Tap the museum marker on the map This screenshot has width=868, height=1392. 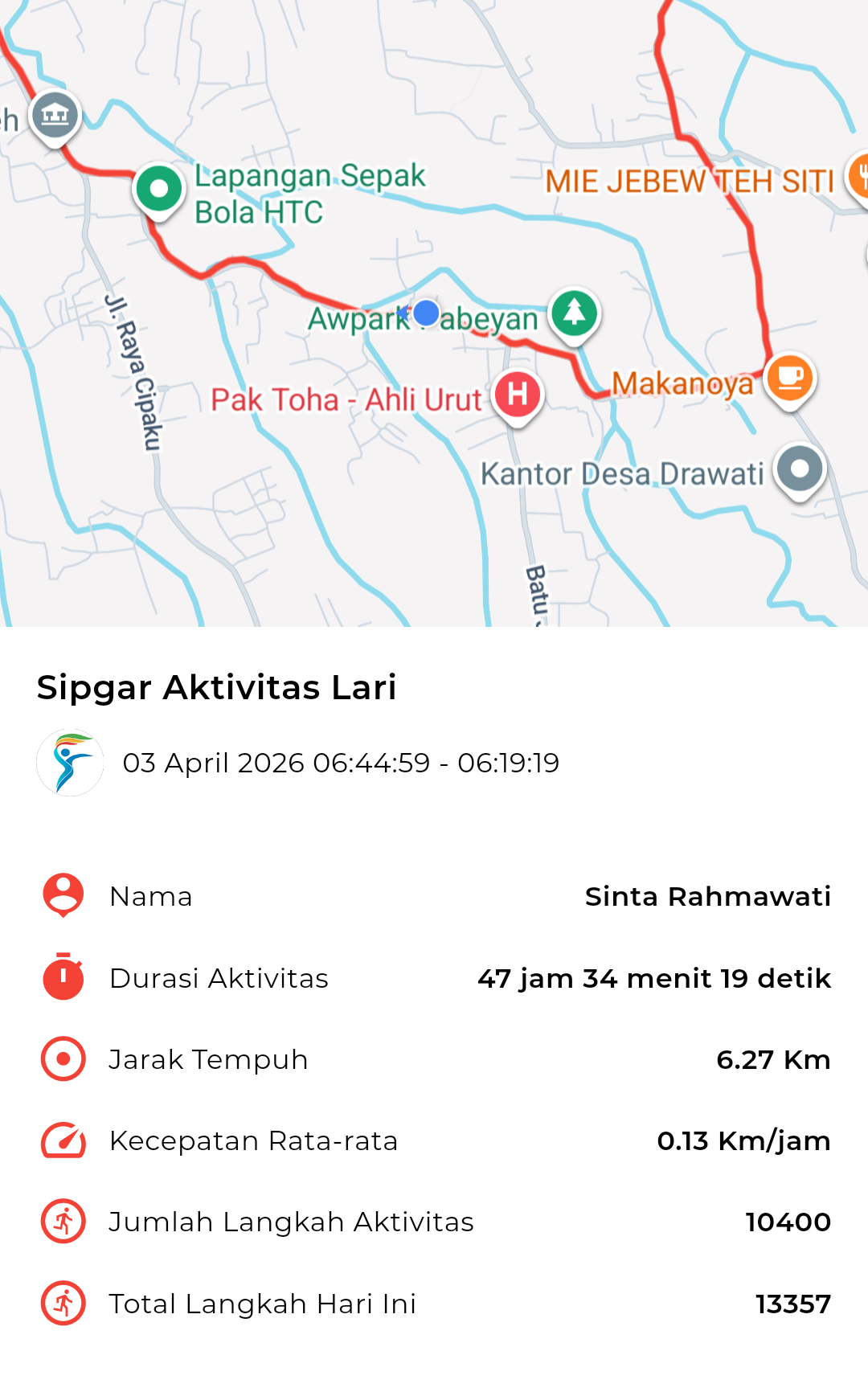[x=55, y=115]
